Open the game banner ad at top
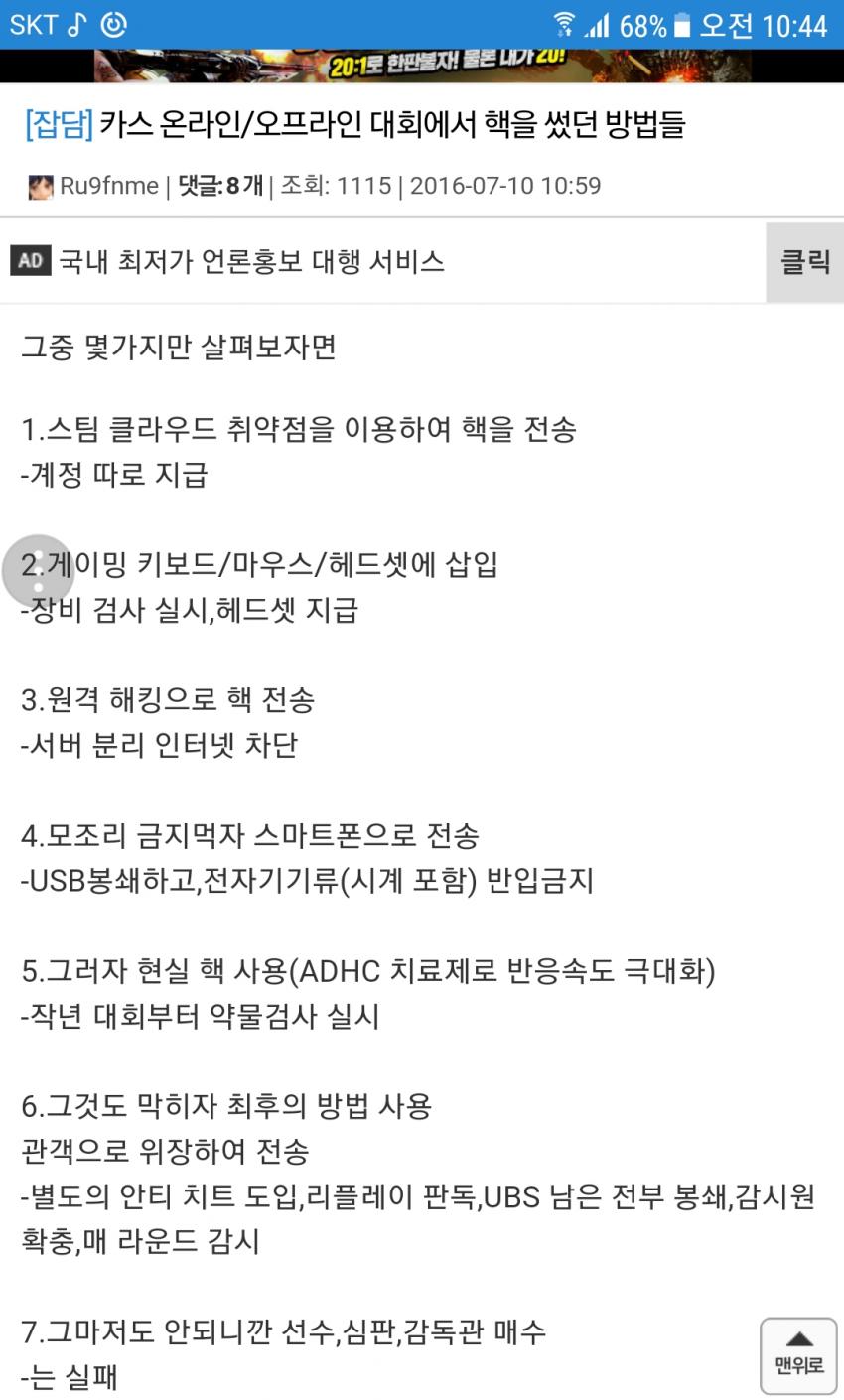This screenshot has height=1400, width=844. click(422, 66)
